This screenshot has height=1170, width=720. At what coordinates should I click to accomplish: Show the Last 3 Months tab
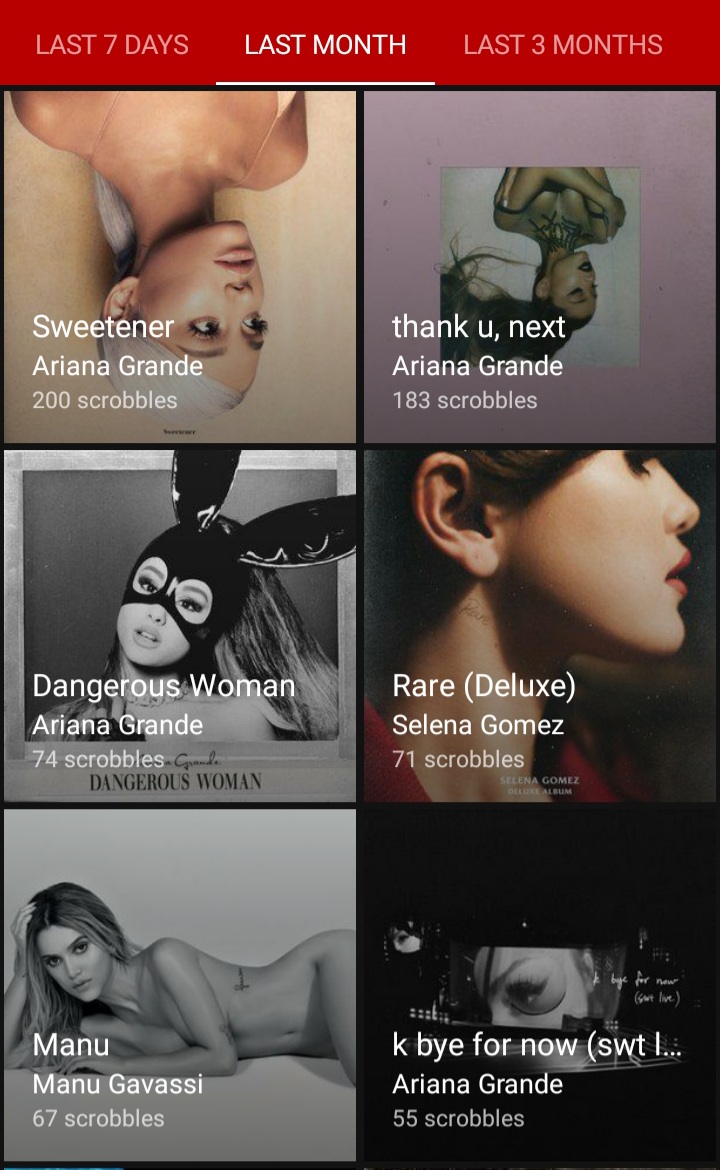coord(563,45)
